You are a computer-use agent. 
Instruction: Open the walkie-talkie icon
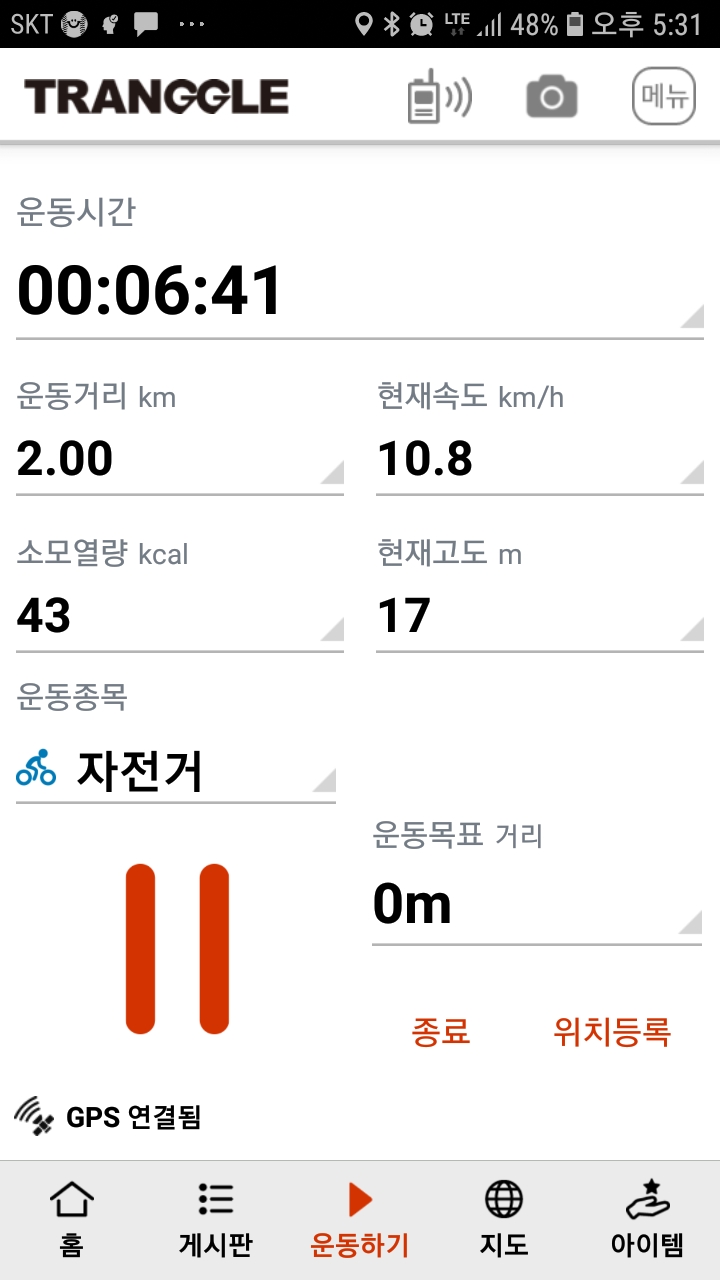(x=440, y=97)
